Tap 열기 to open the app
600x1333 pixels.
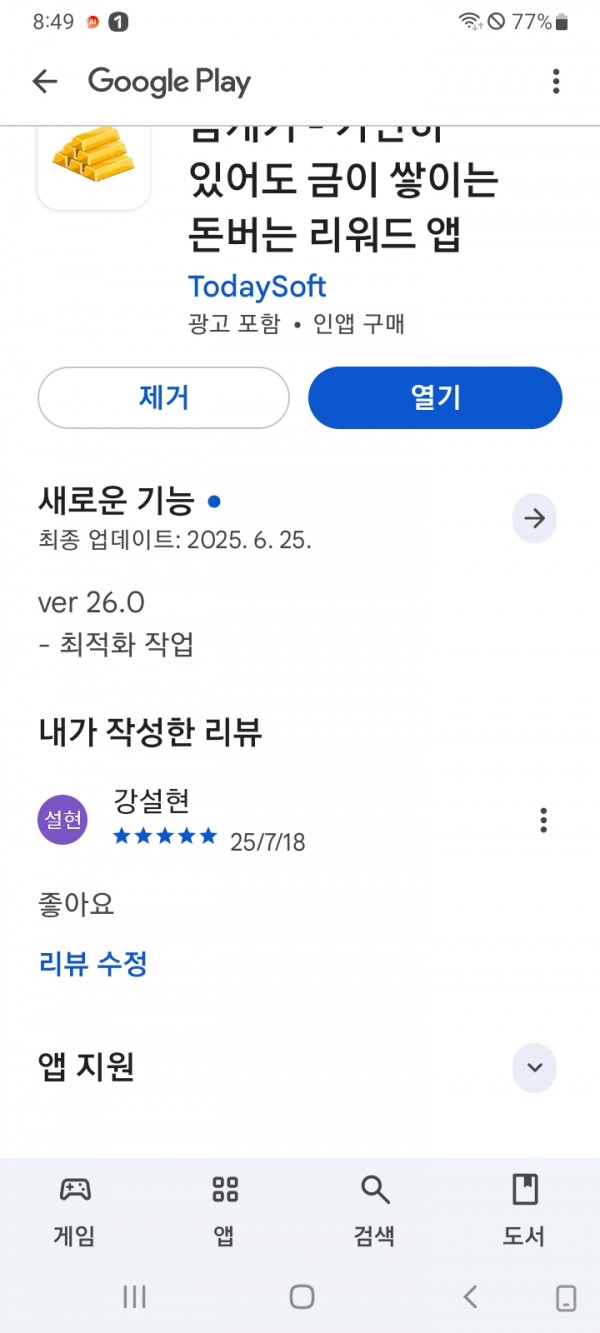click(435, 398)
